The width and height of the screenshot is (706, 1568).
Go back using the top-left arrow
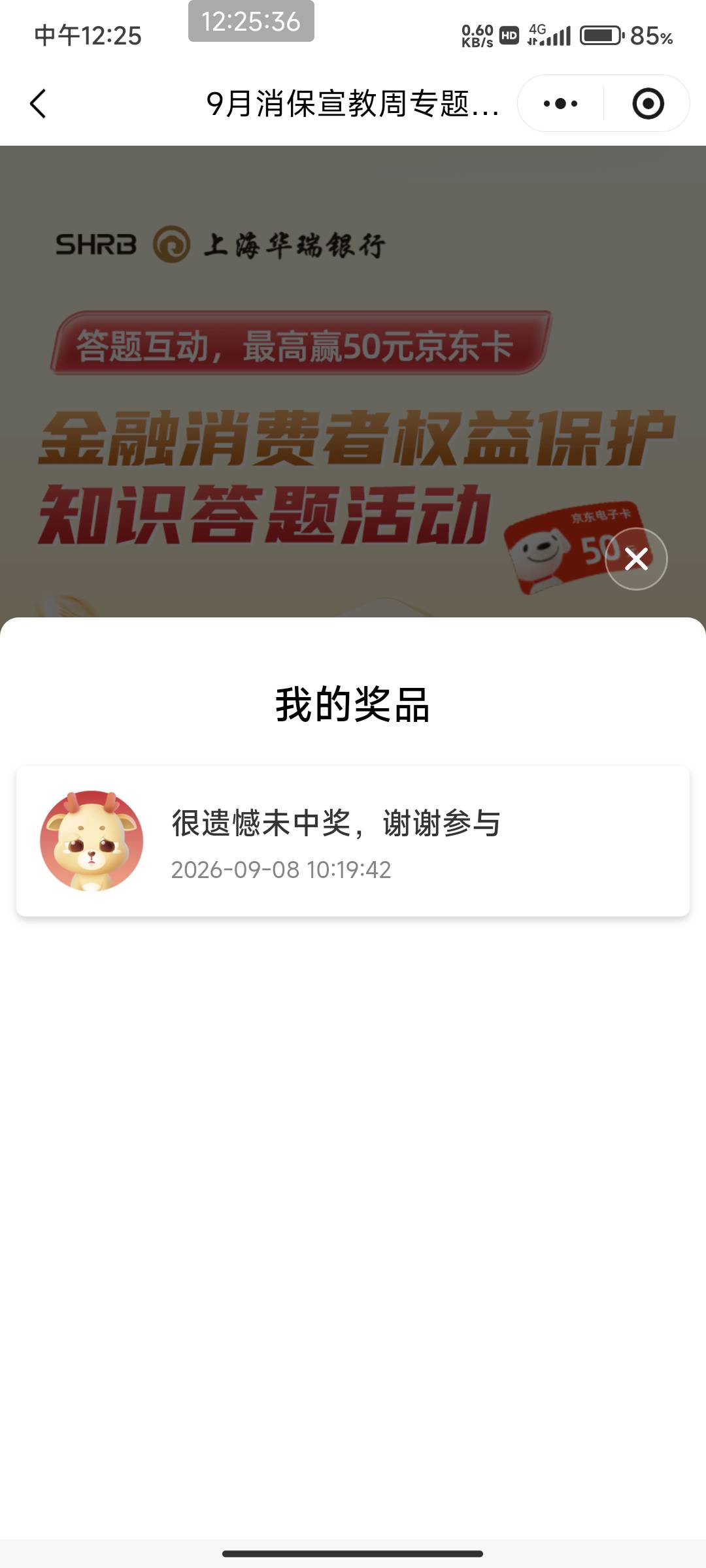tap(38, 104)
